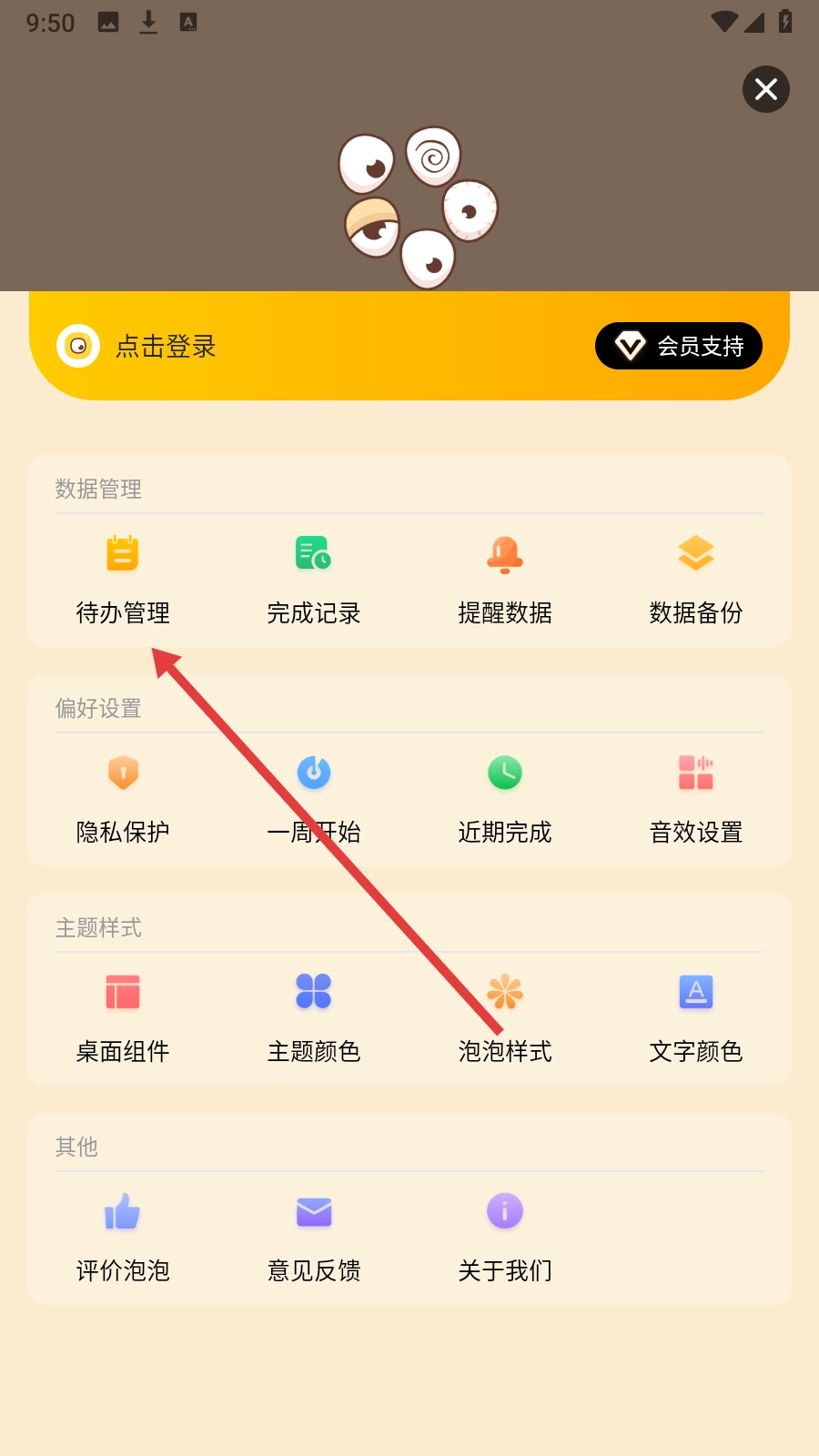Select the 一周开始 week start setting
Image resolution: width=819 pixels, height=1456 pixels.
click(314, 798)
